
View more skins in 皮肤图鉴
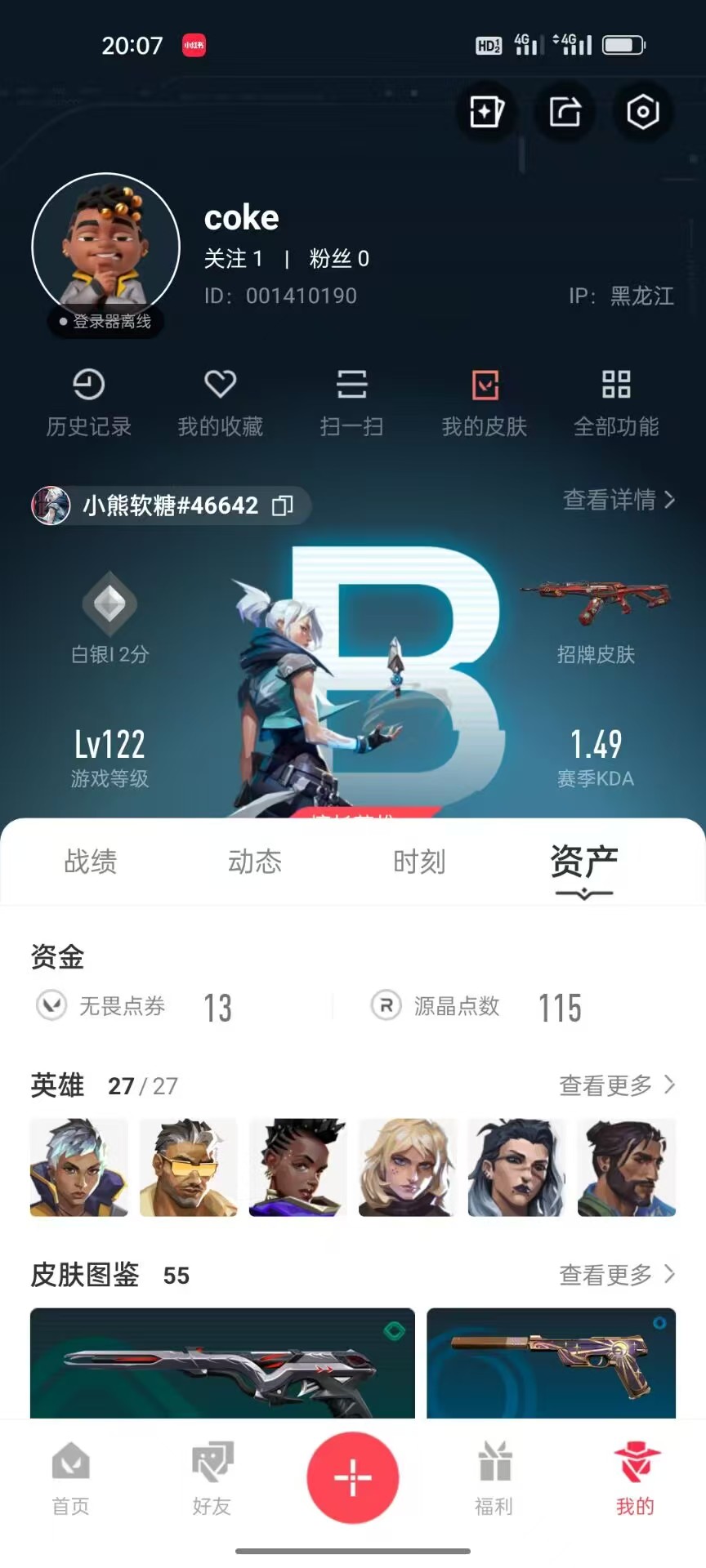pyautogui.click(x=617, y=1275)
